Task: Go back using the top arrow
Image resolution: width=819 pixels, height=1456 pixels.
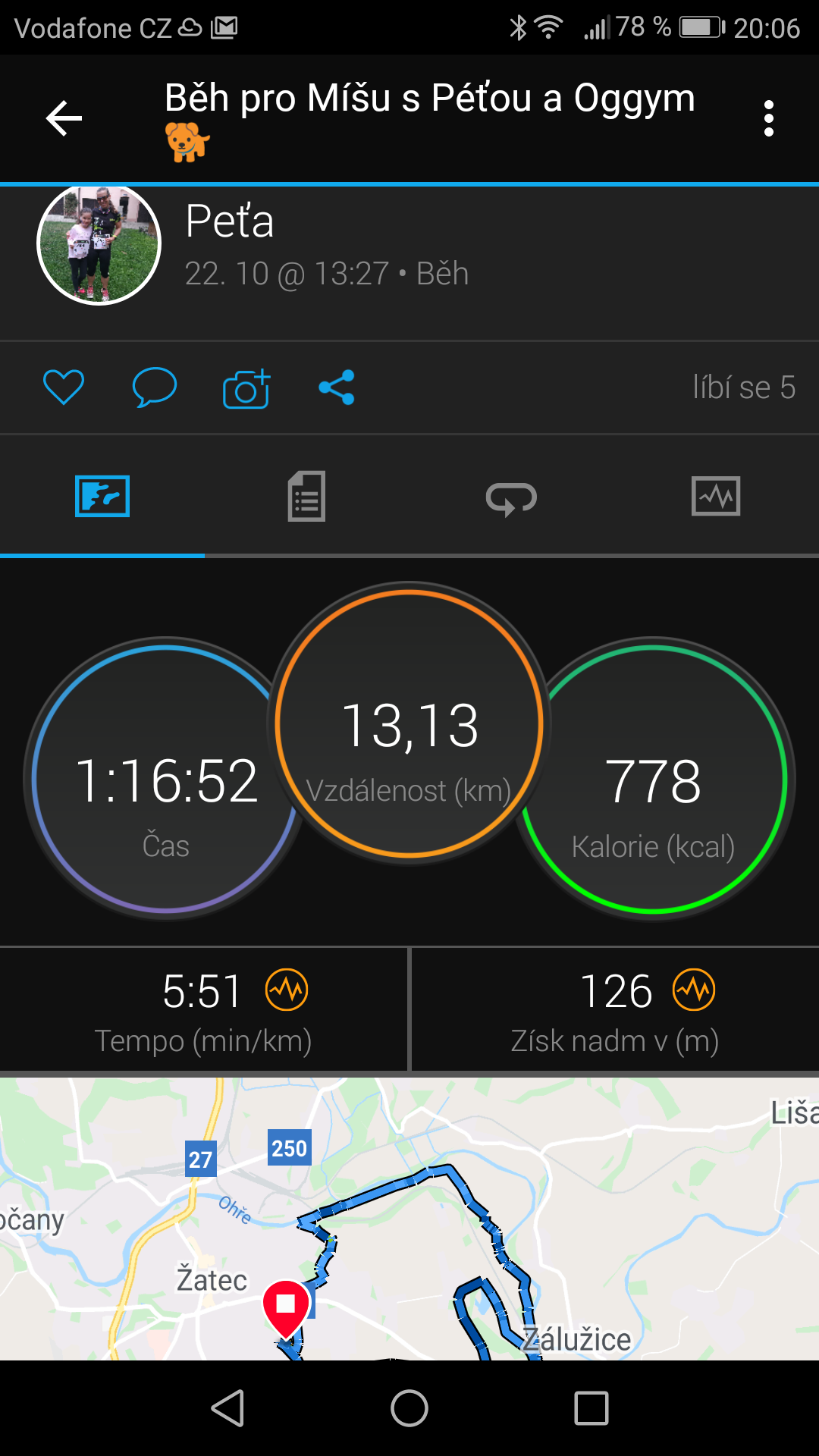Action: pos(64,118)
